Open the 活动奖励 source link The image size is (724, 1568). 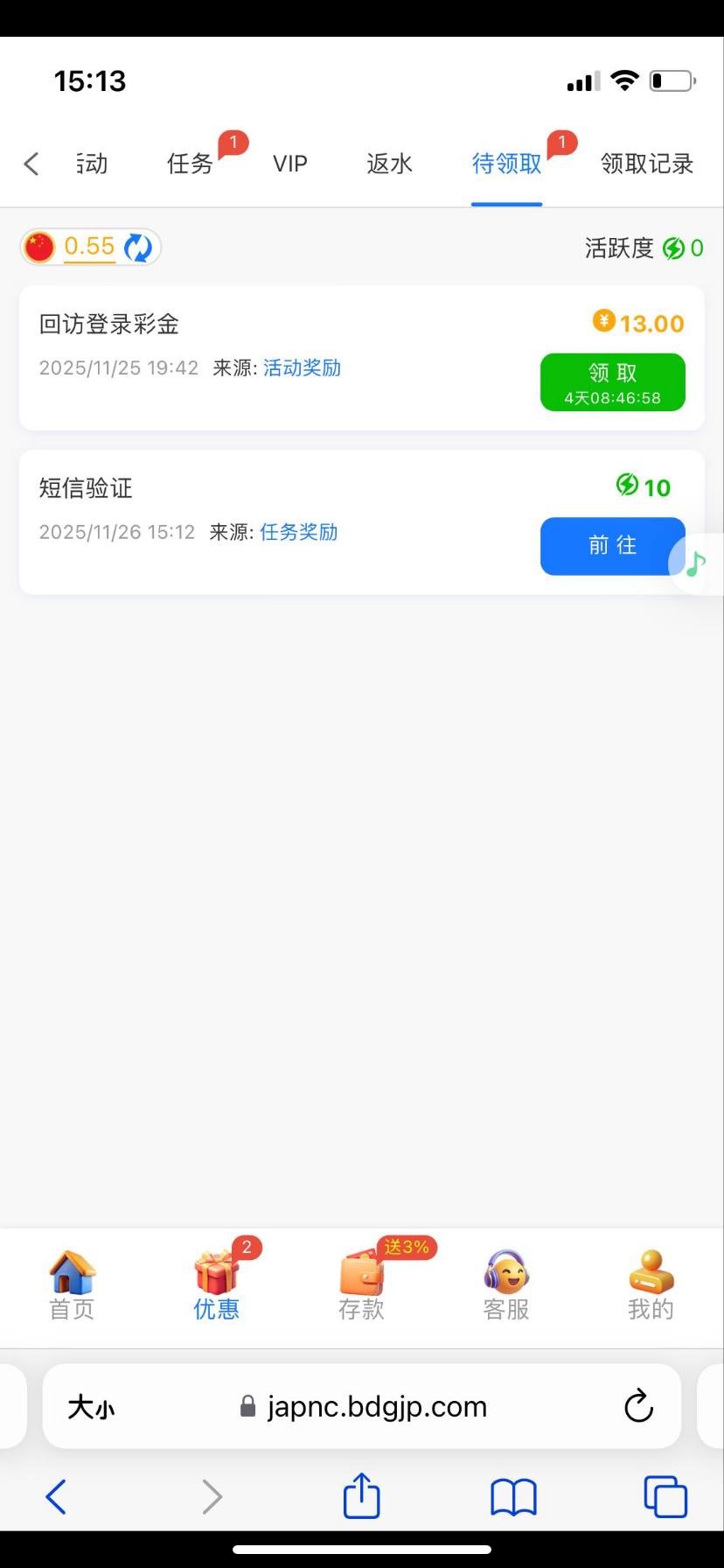[302, 367]
